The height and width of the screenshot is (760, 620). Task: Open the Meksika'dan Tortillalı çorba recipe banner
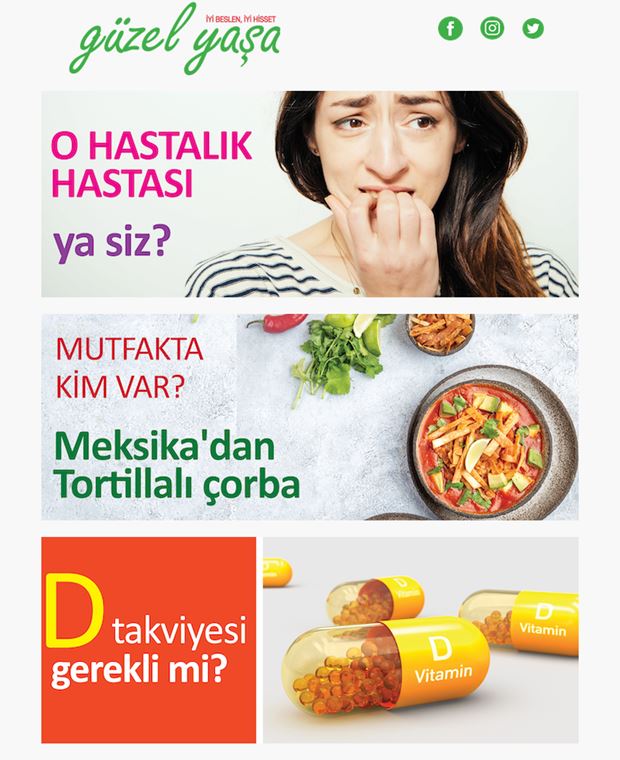[309, 417]
